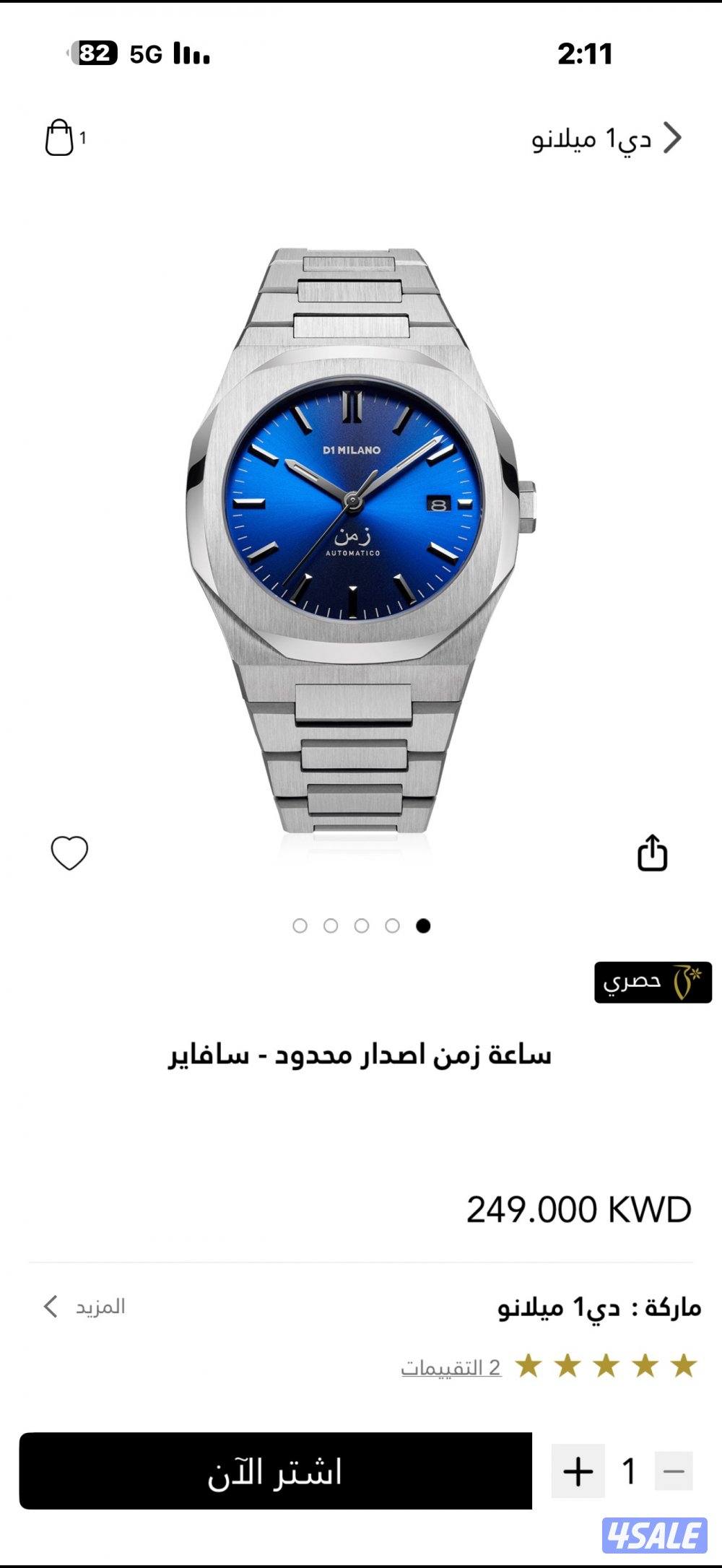Tap the third carousel indicator dot
The height and width of the screenshot is (1568, 722).
[361, 925]
